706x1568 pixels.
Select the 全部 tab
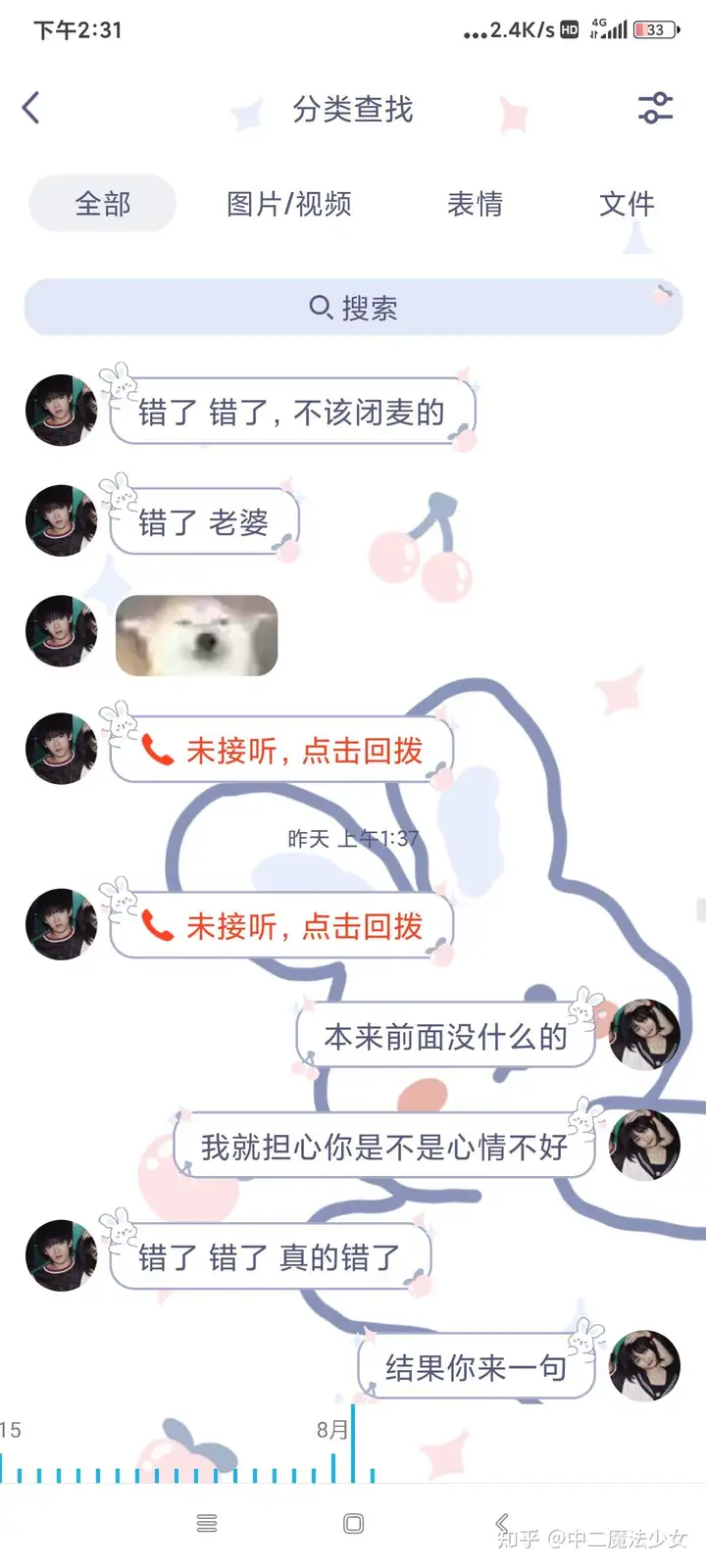(x=103, y=204)
